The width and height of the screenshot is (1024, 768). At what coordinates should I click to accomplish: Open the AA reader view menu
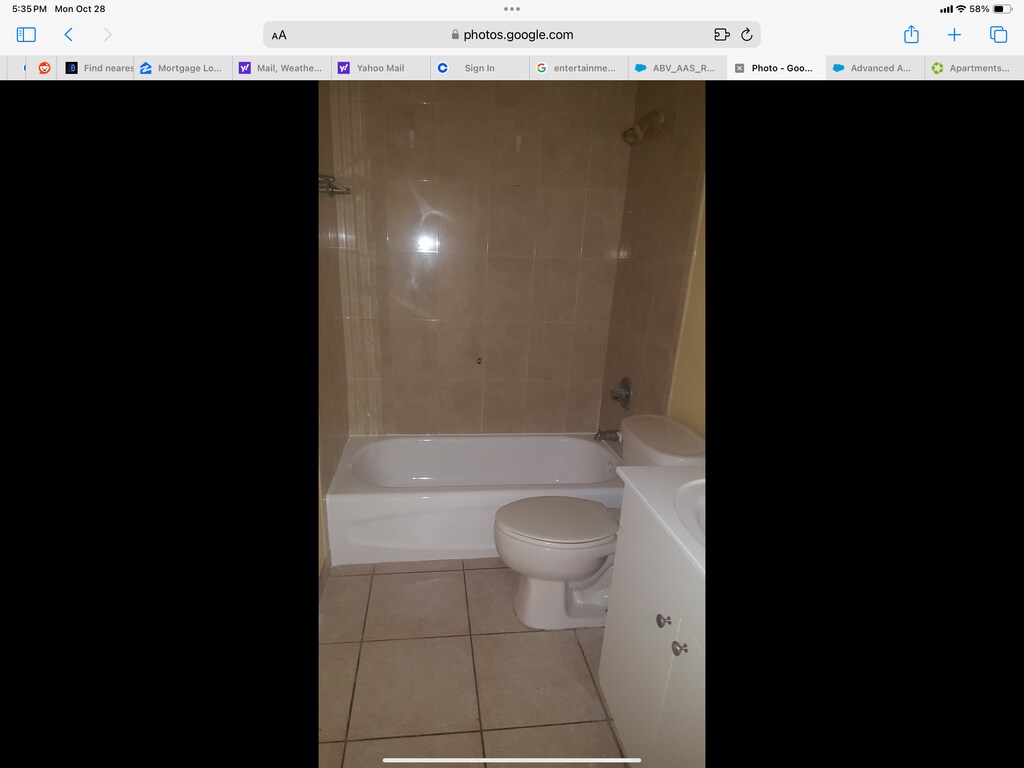point(279,35)
